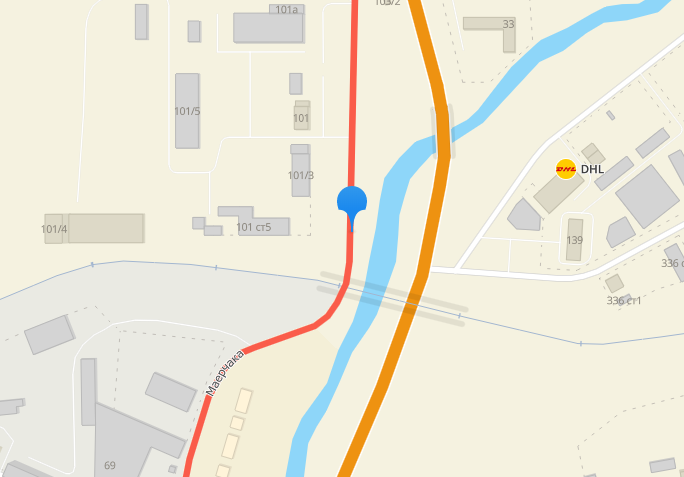Open the DHL place marker
Viewport: 684px width, 477px height.
(566, 169)
